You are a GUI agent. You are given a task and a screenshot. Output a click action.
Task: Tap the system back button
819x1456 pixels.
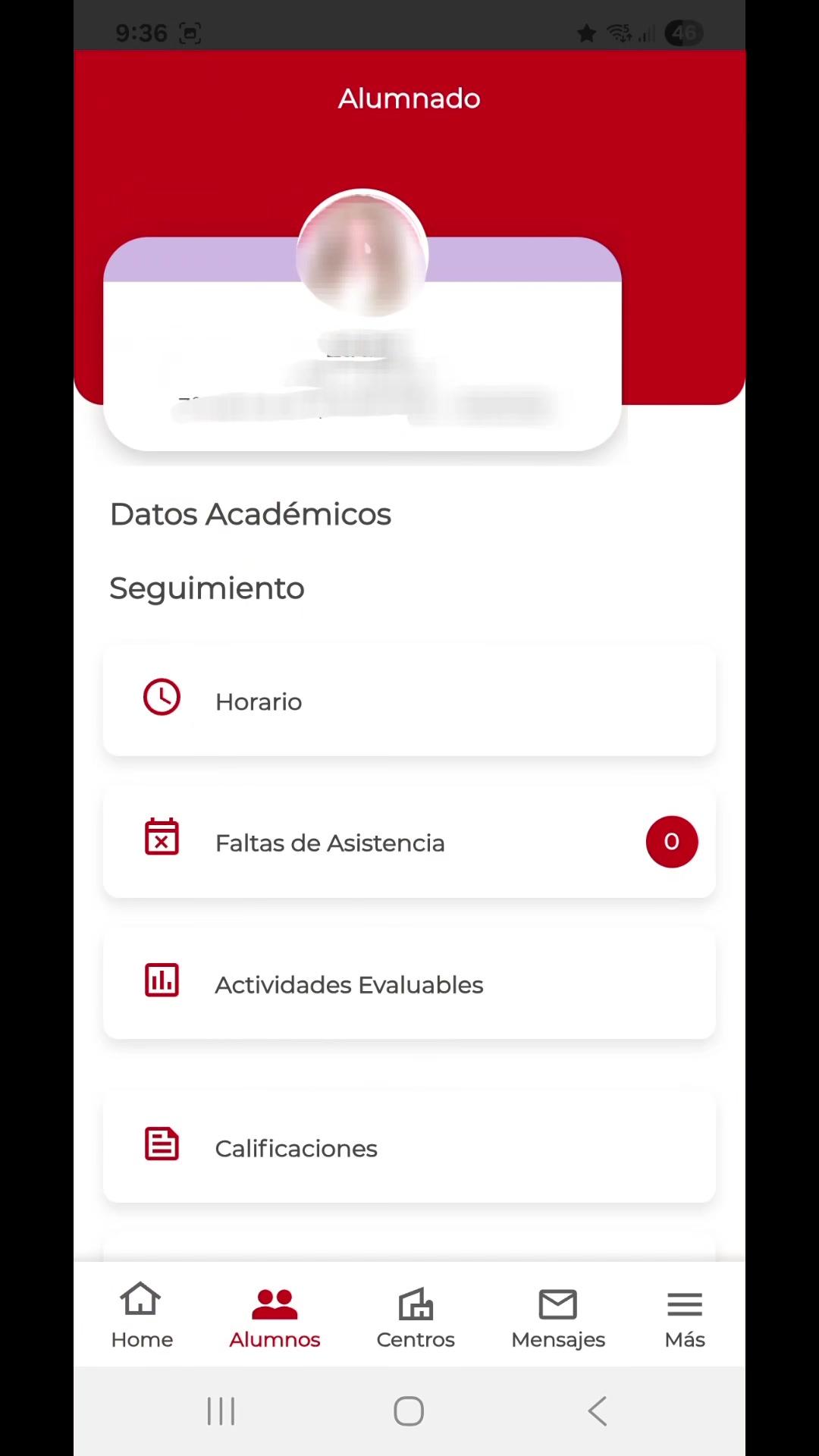pos(598,1411)
